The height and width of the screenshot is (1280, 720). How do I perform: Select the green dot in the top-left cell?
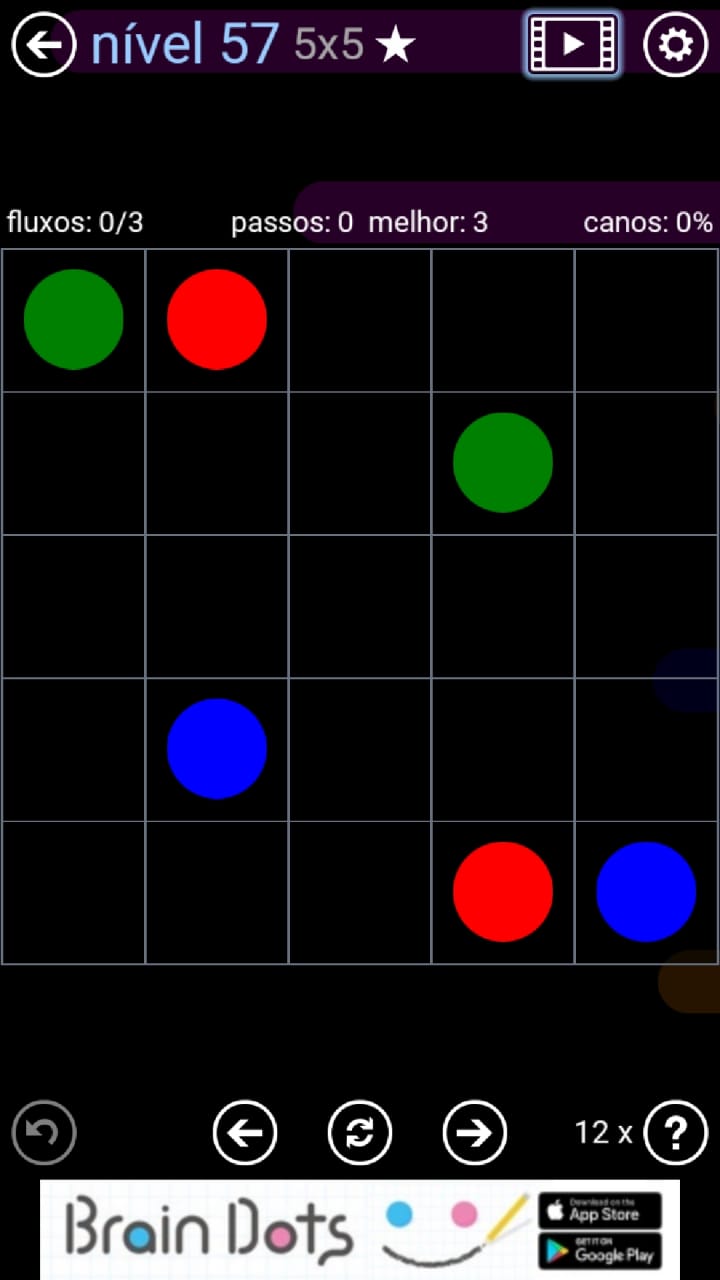click(x=74, y=320)
